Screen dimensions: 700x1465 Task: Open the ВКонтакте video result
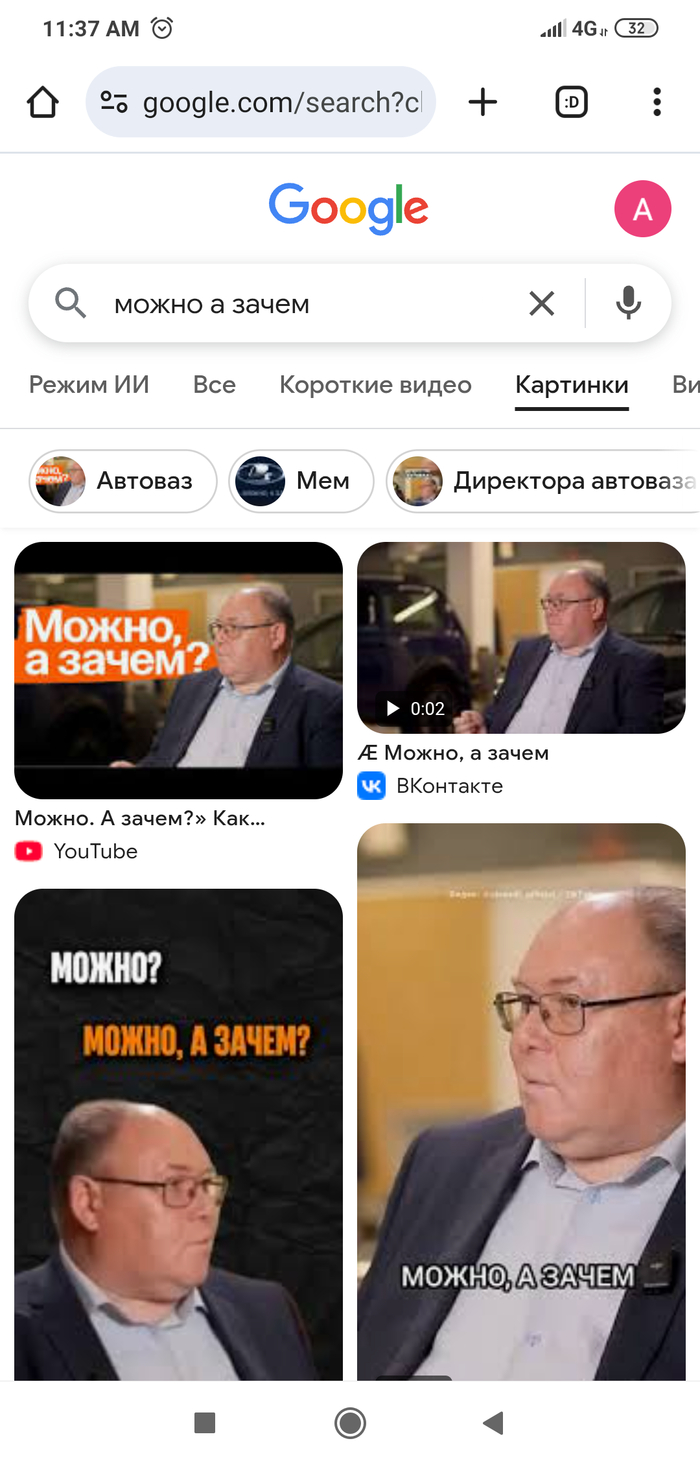[521, 638]
